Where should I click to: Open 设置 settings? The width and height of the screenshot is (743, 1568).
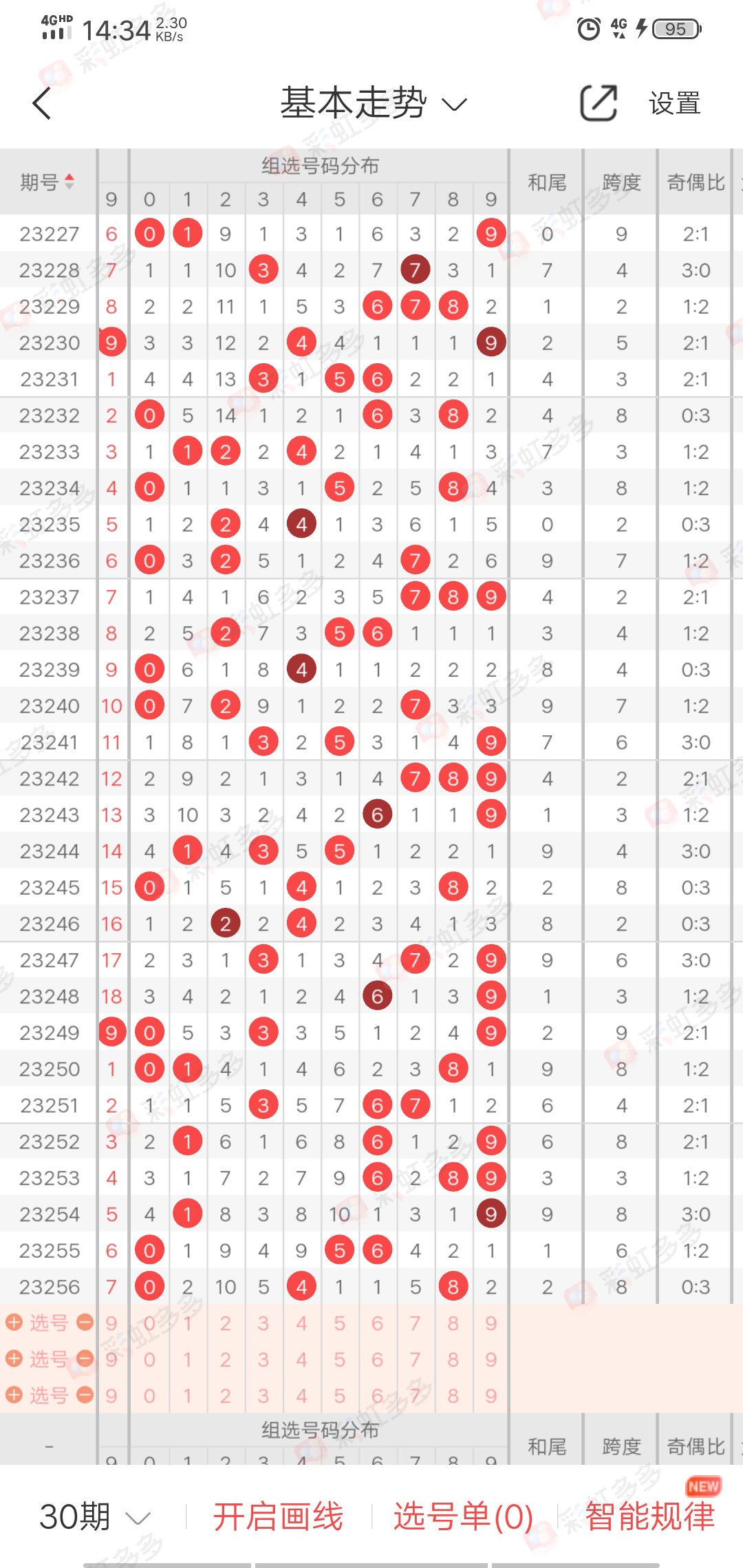click(x=674, y=104)
